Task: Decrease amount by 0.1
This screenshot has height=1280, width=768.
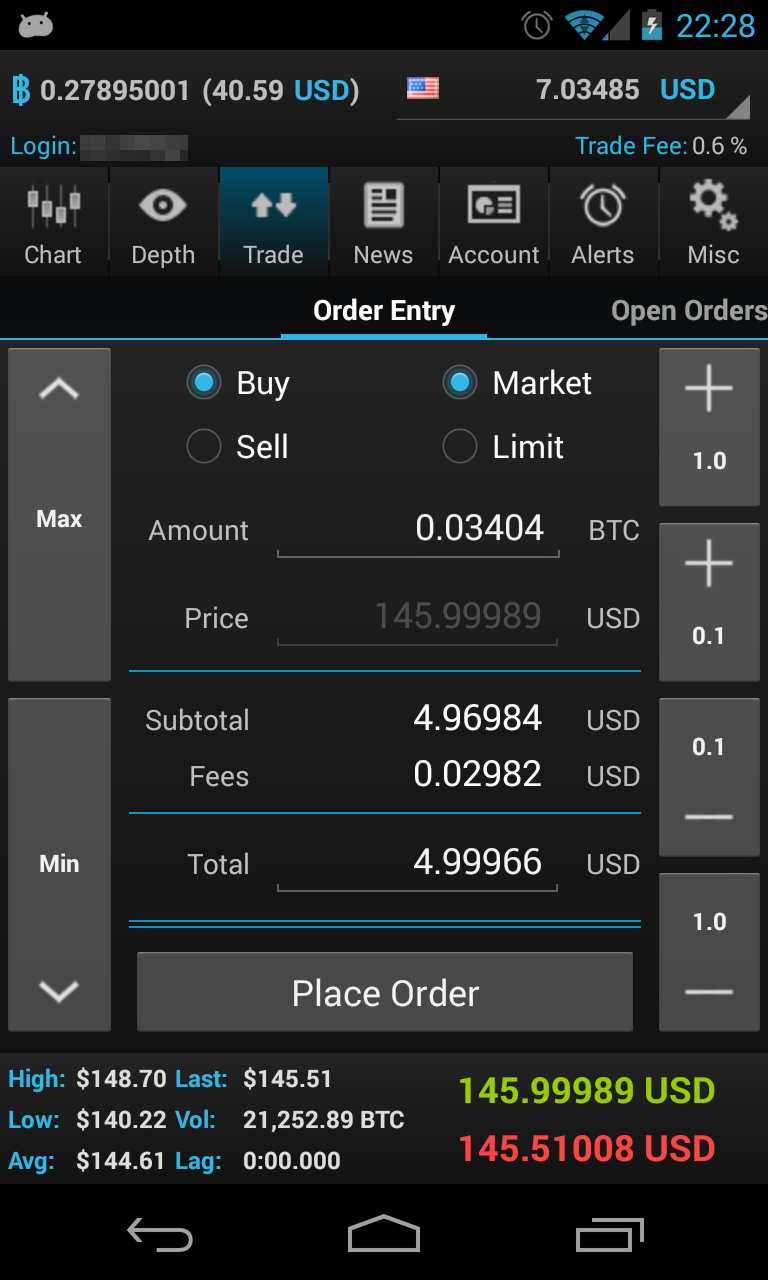Action: [709, 777]
